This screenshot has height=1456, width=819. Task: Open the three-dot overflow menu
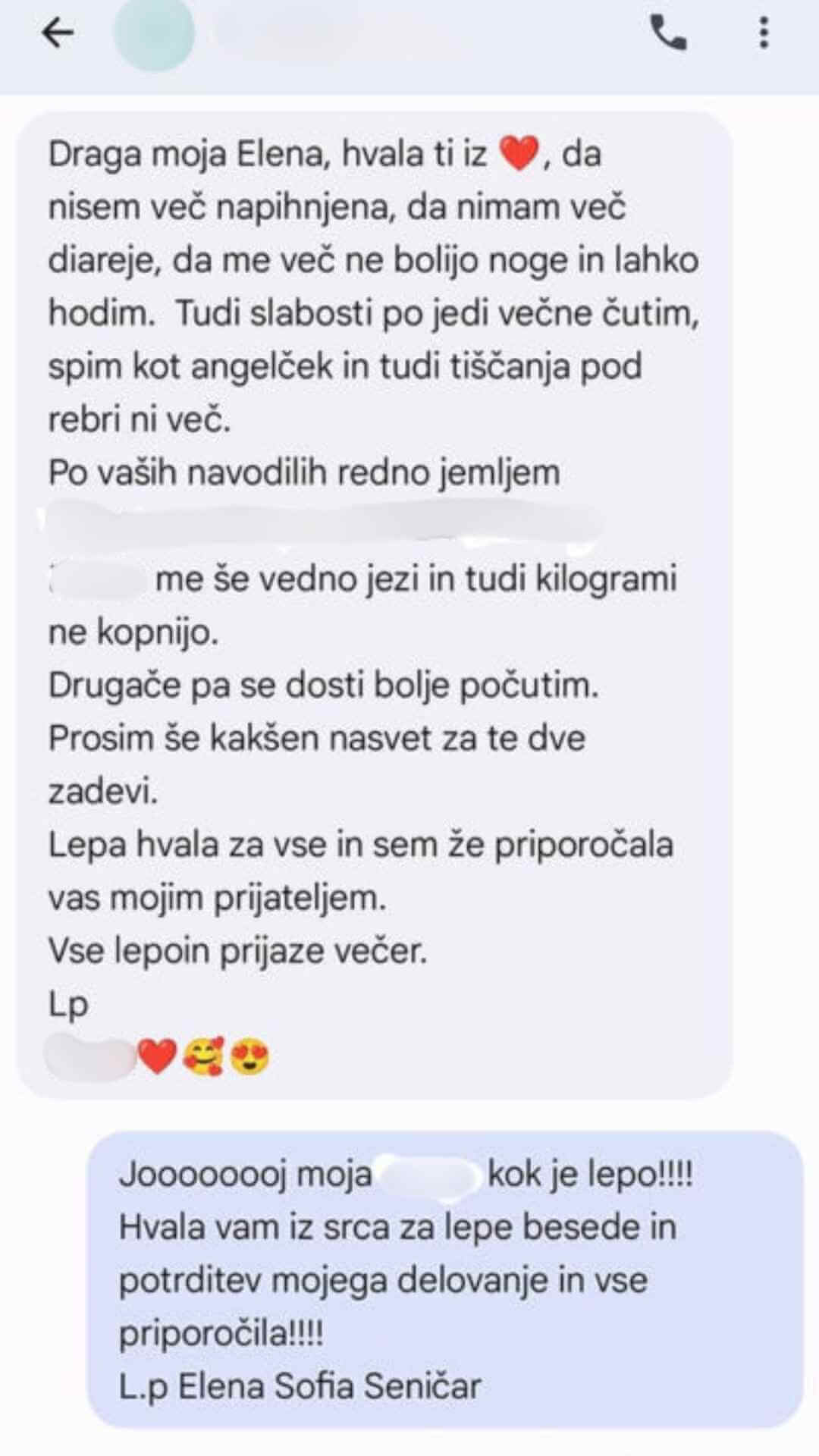click(764, 33)
